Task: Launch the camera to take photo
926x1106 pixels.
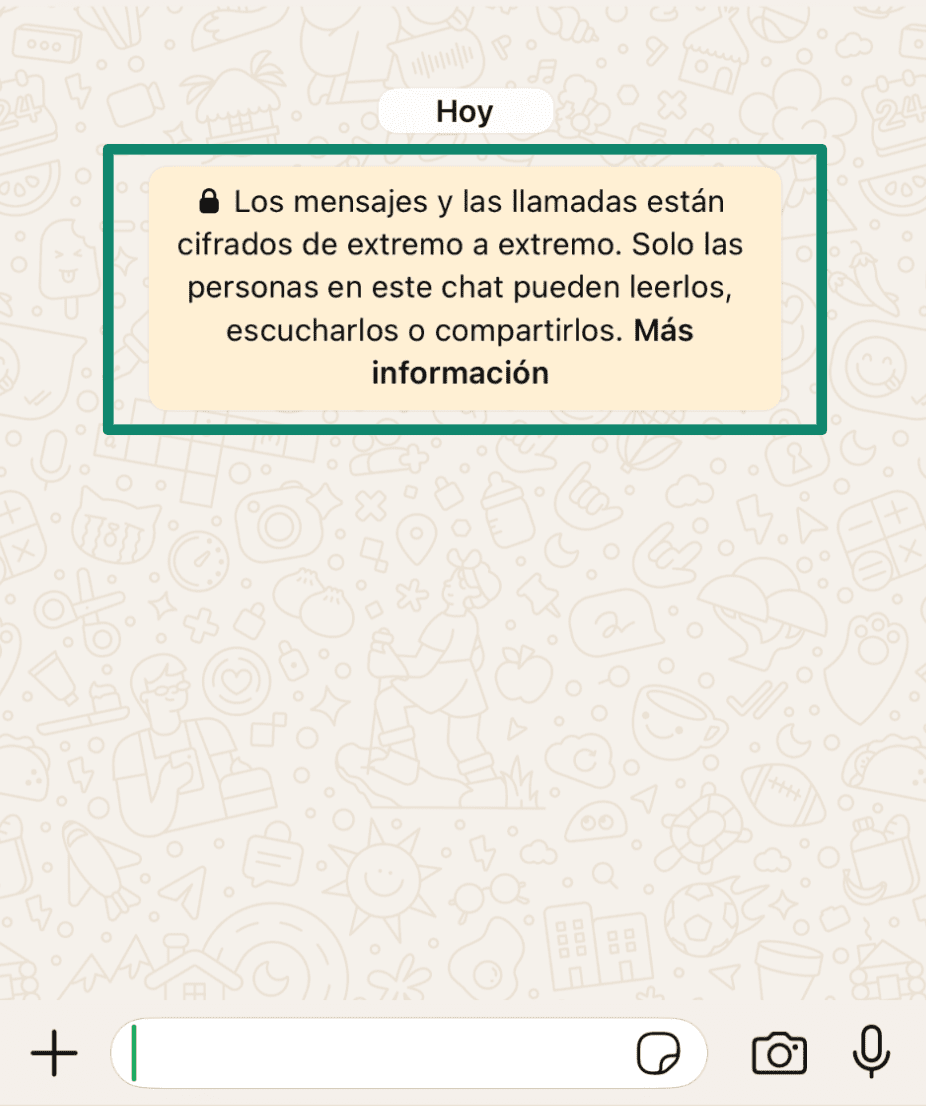Action: click(x=779, y=1054)
